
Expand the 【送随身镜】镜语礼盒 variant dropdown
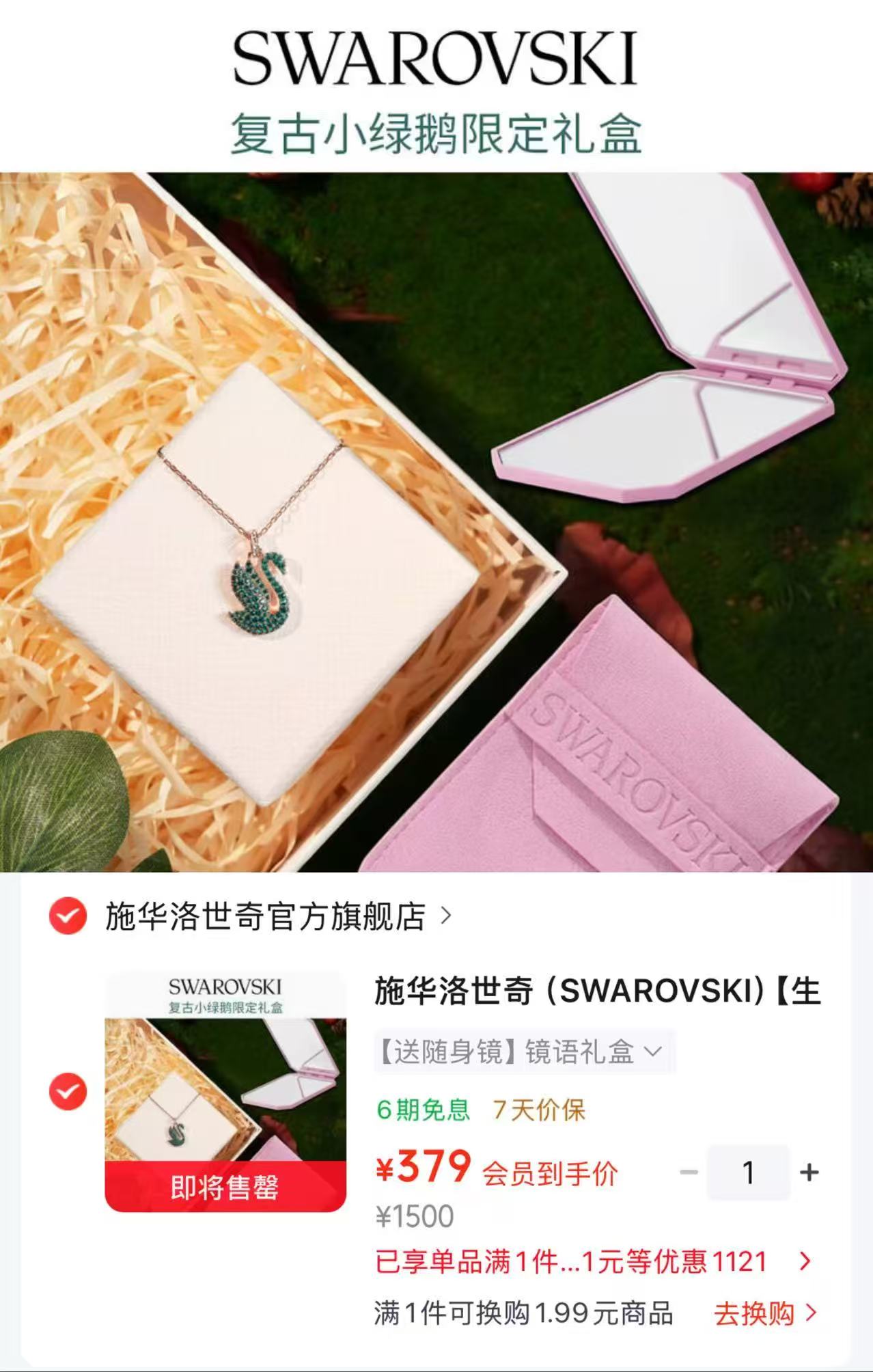525,1052
